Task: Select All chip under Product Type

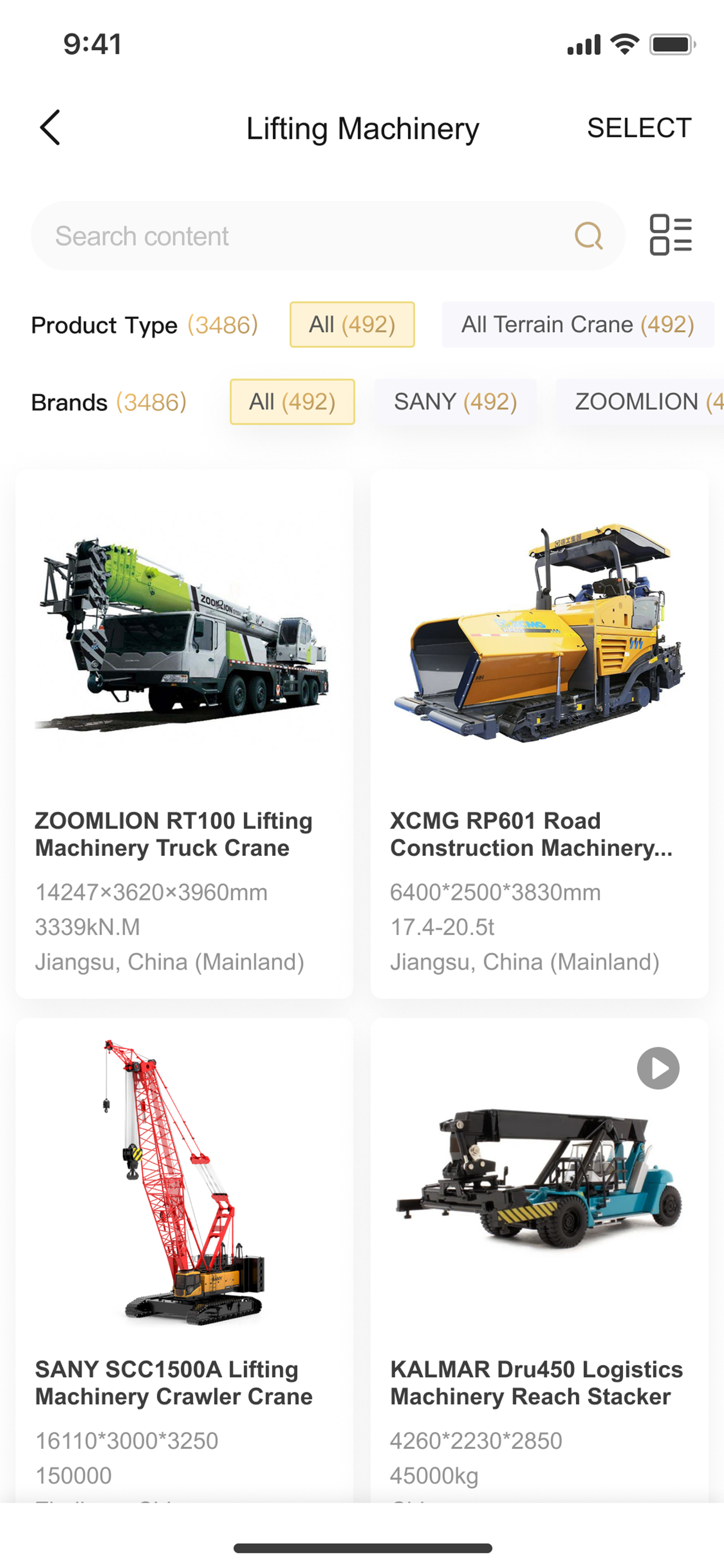Action: tap(352, 324)
